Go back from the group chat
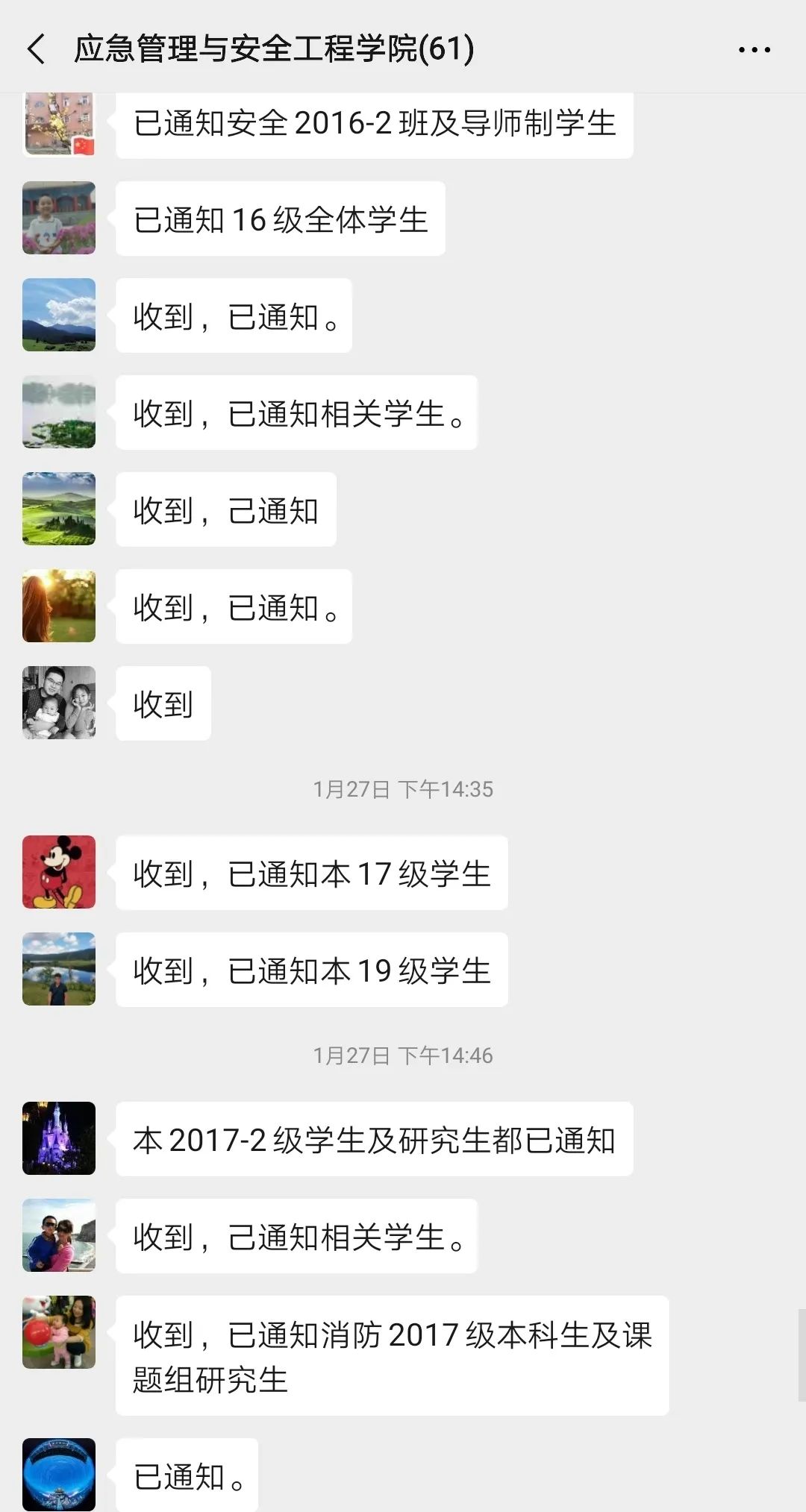This screenshot has height=1512, width=806. 36,49
